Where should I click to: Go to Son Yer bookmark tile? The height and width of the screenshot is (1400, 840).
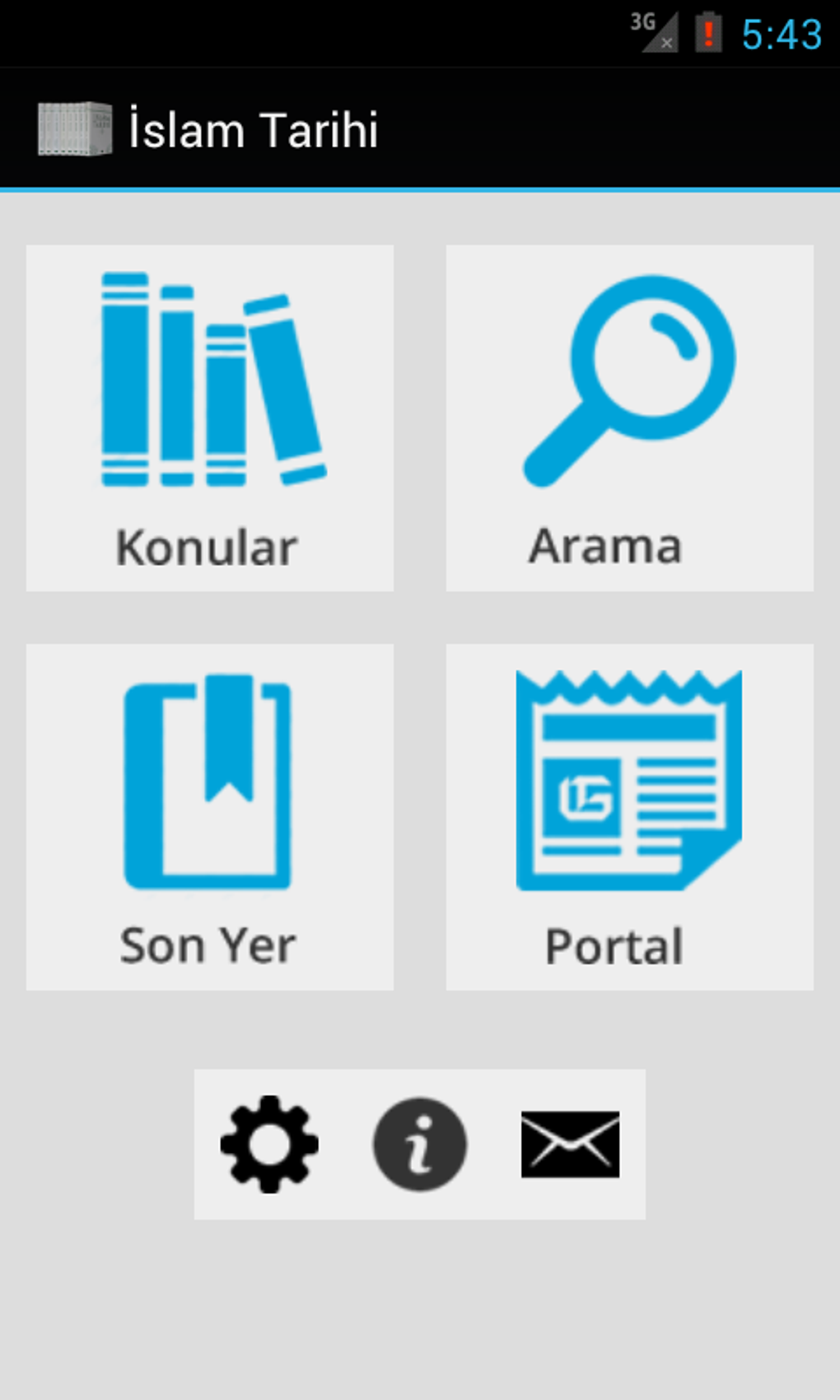click(209, 816)
